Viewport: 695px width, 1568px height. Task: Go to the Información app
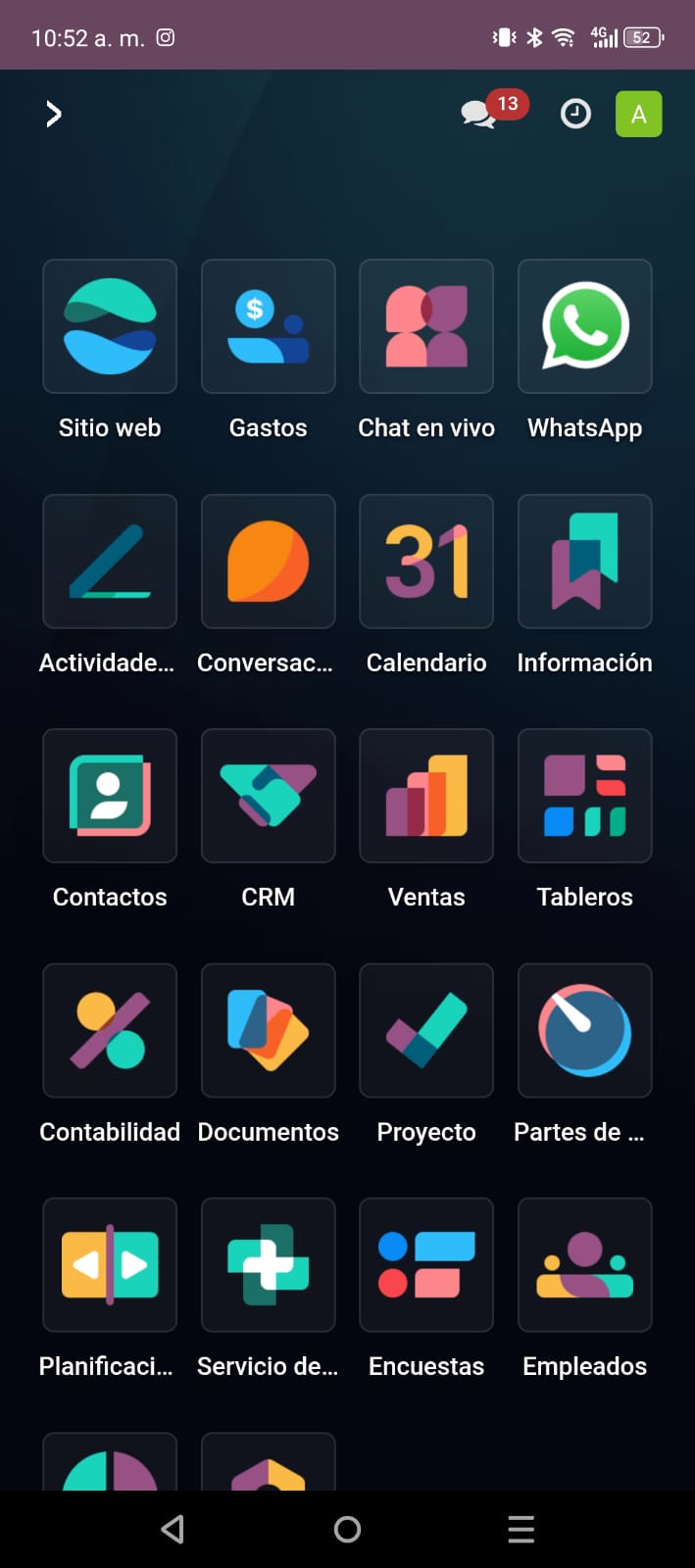[x=585, y=562]
